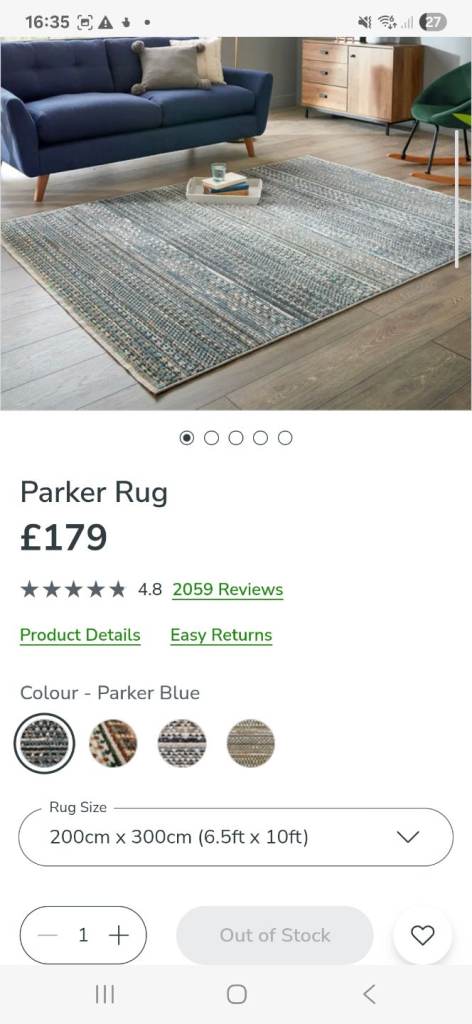Image resolution: width=472 pixels, height=1024 pixels.
Task: Select the beige natural colour swatch
Action: (251, 743)
